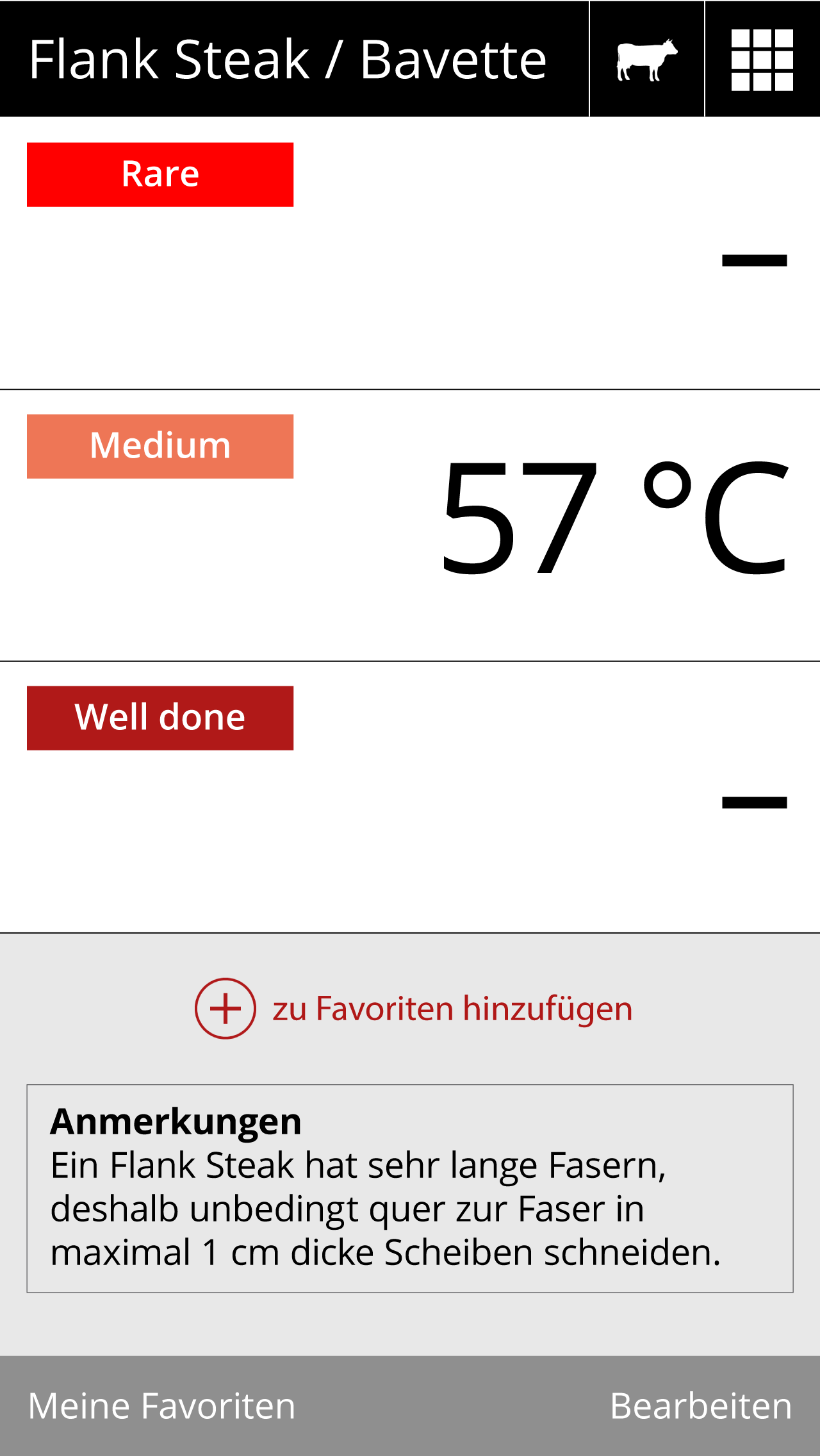Open the cow category icon in header

pyautogui.click(x=646, y=58)
